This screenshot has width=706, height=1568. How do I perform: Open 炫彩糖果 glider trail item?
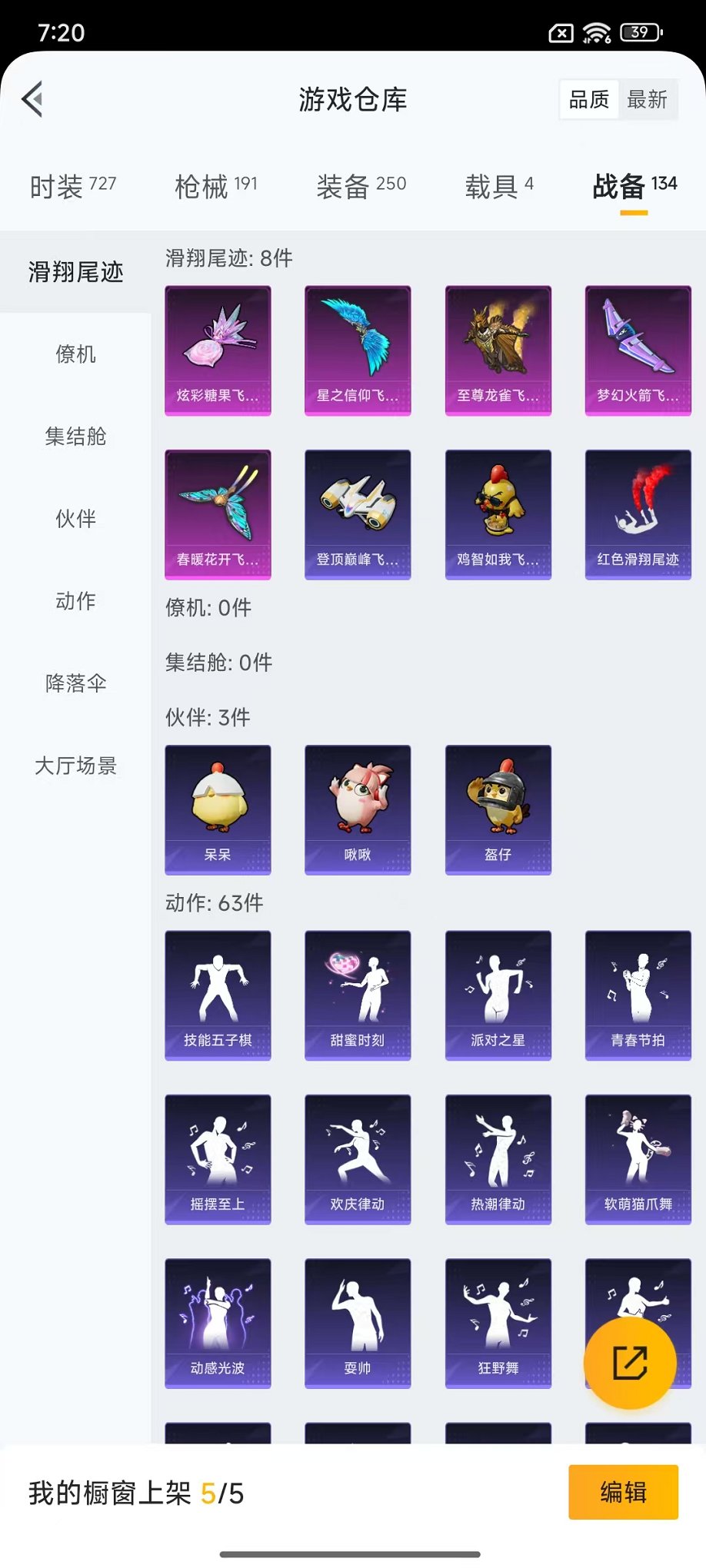(x=218, y=350)
